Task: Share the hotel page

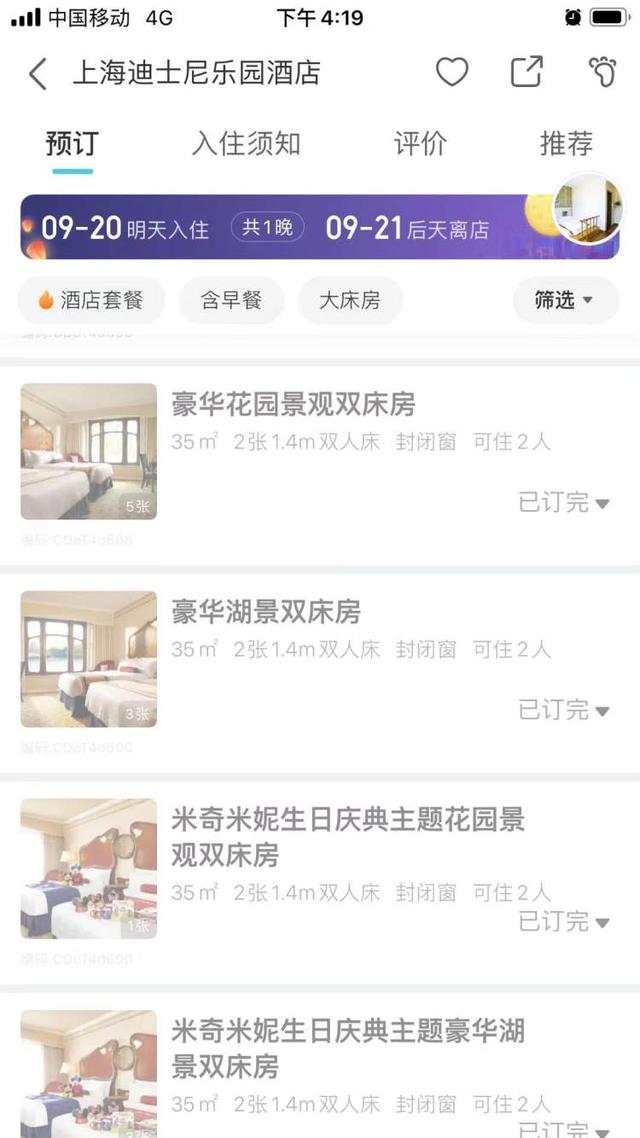Action: click(x=526, y=72)
